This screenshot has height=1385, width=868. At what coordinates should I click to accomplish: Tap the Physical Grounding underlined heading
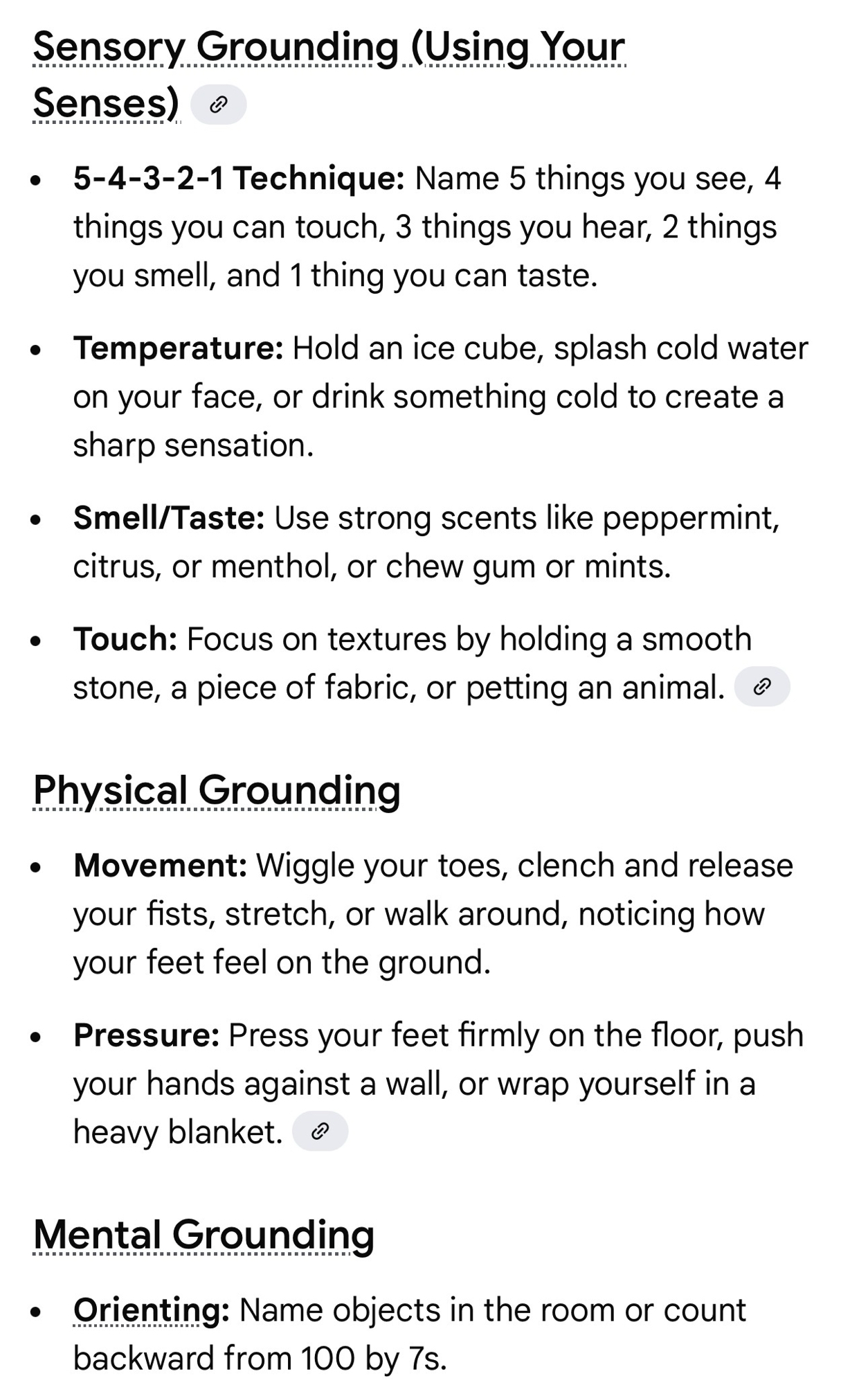tap(217, 790)
